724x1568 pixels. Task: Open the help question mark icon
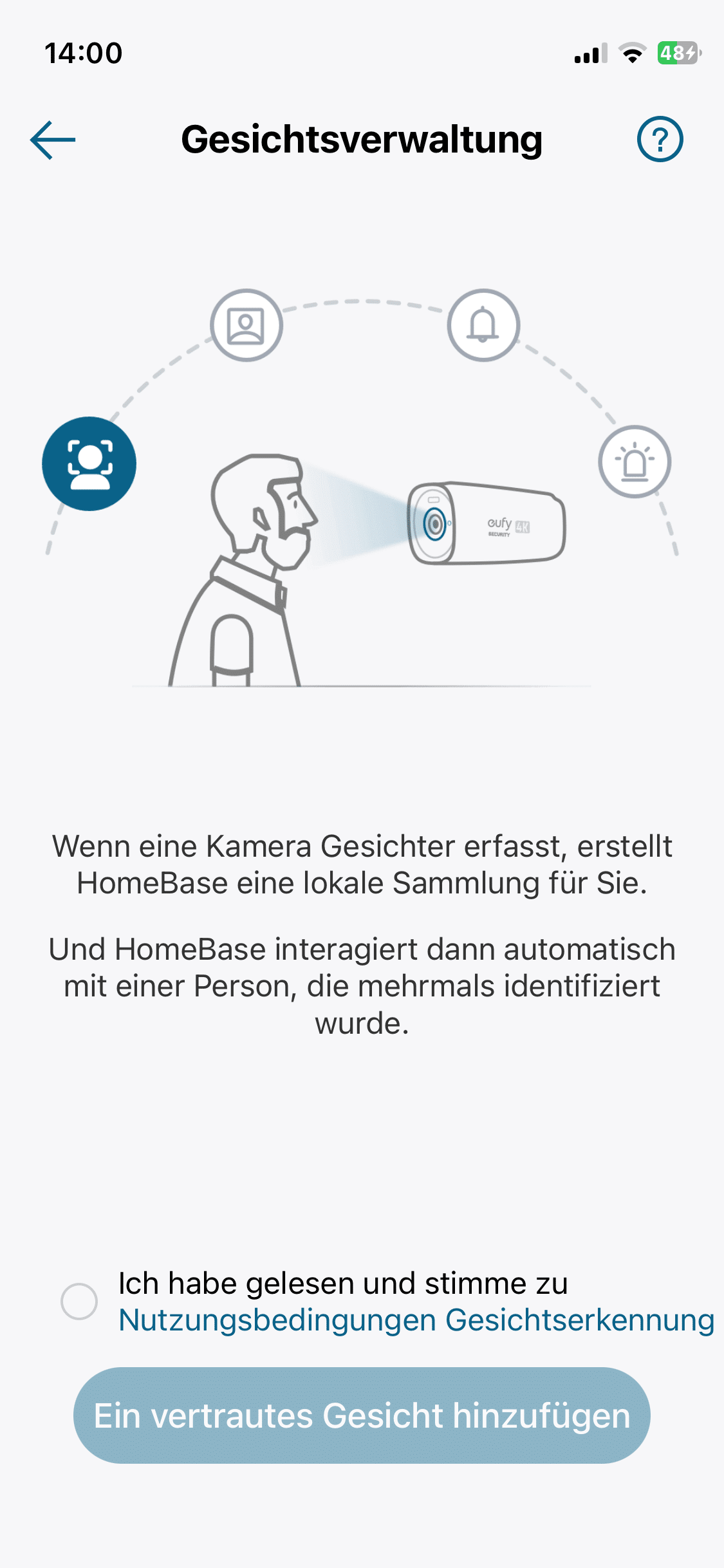click(660, 139)
